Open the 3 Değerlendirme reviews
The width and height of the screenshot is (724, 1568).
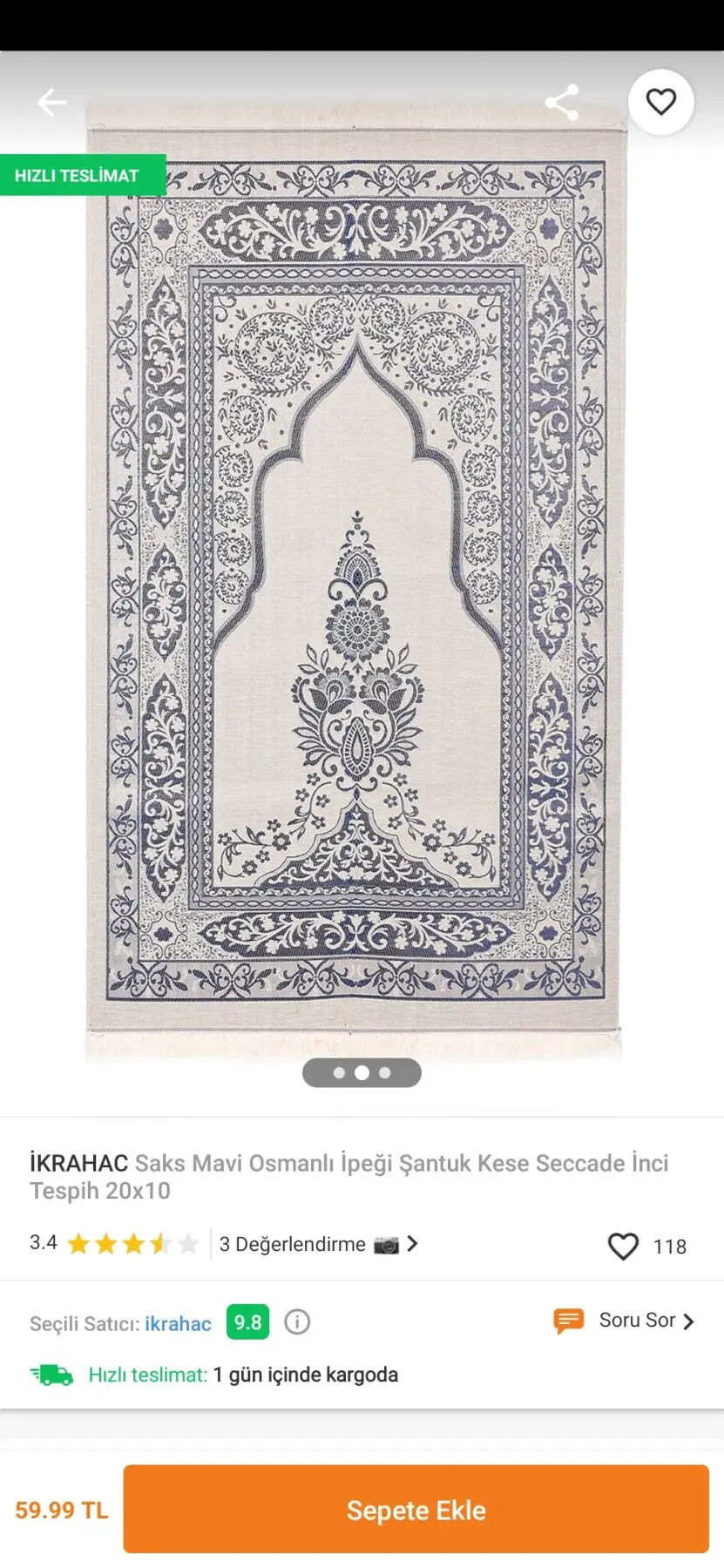318,1244
